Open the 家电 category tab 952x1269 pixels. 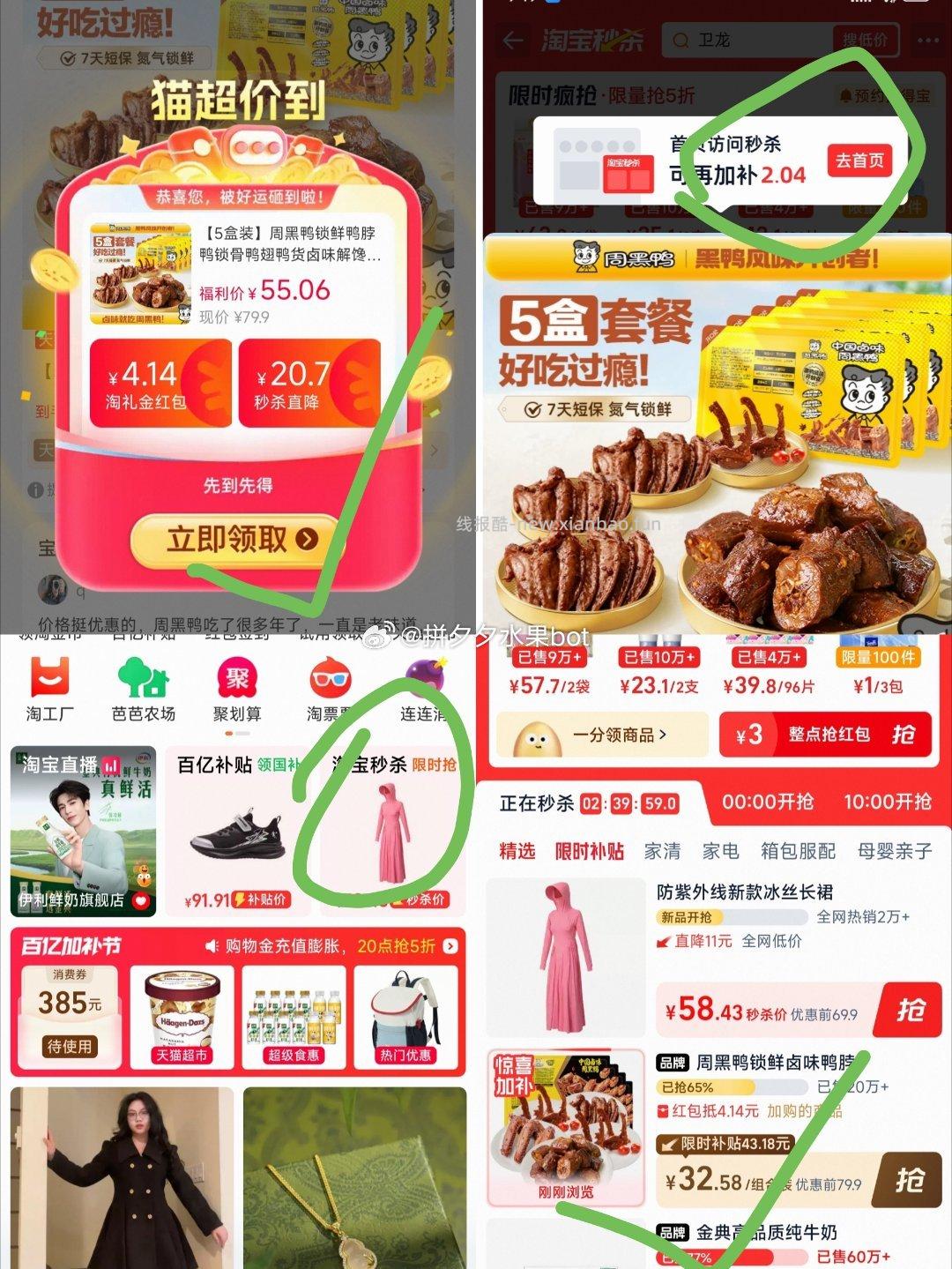coord(720,852)
